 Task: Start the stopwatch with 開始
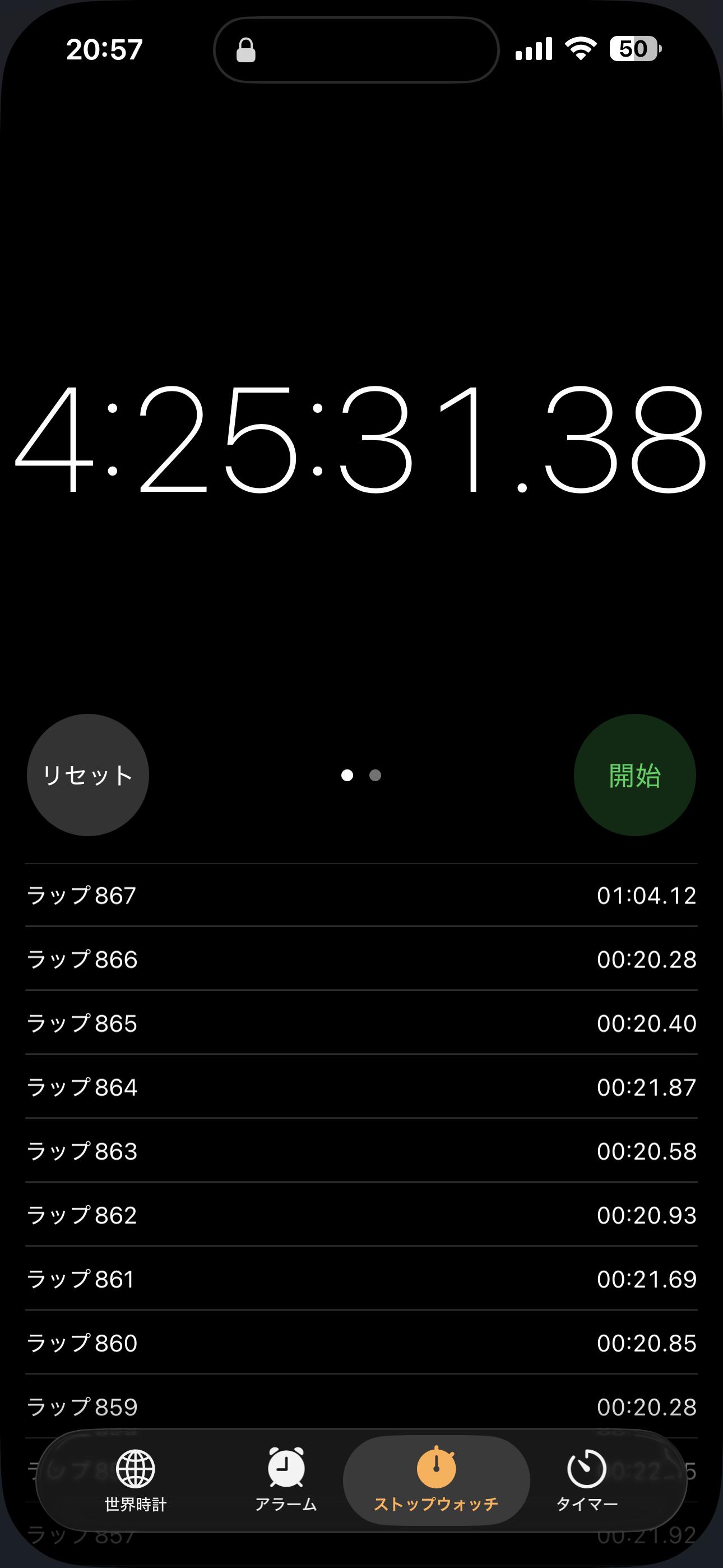tap(634, 775)
